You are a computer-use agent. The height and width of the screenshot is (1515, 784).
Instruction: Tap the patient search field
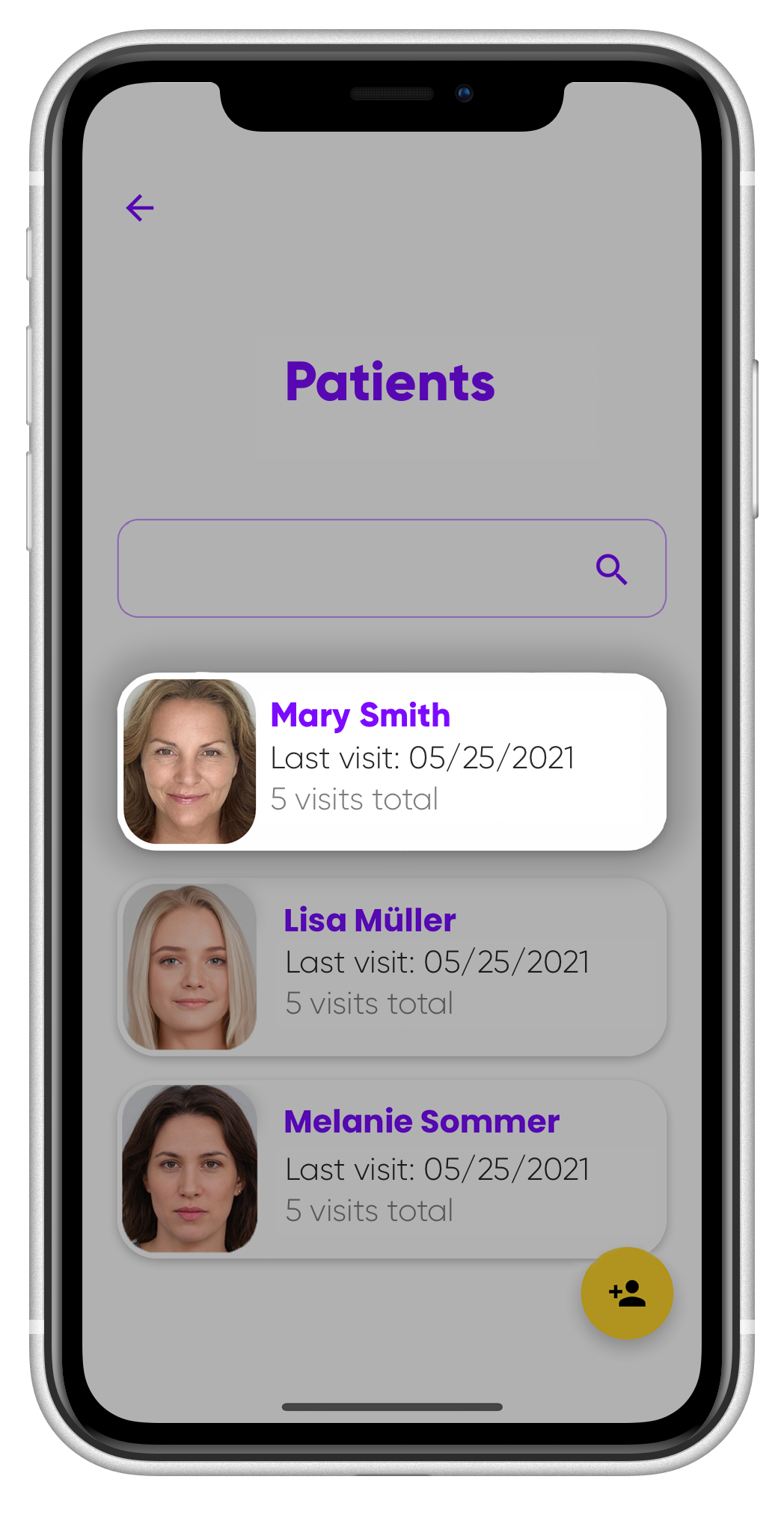click(x=352, y=569)
